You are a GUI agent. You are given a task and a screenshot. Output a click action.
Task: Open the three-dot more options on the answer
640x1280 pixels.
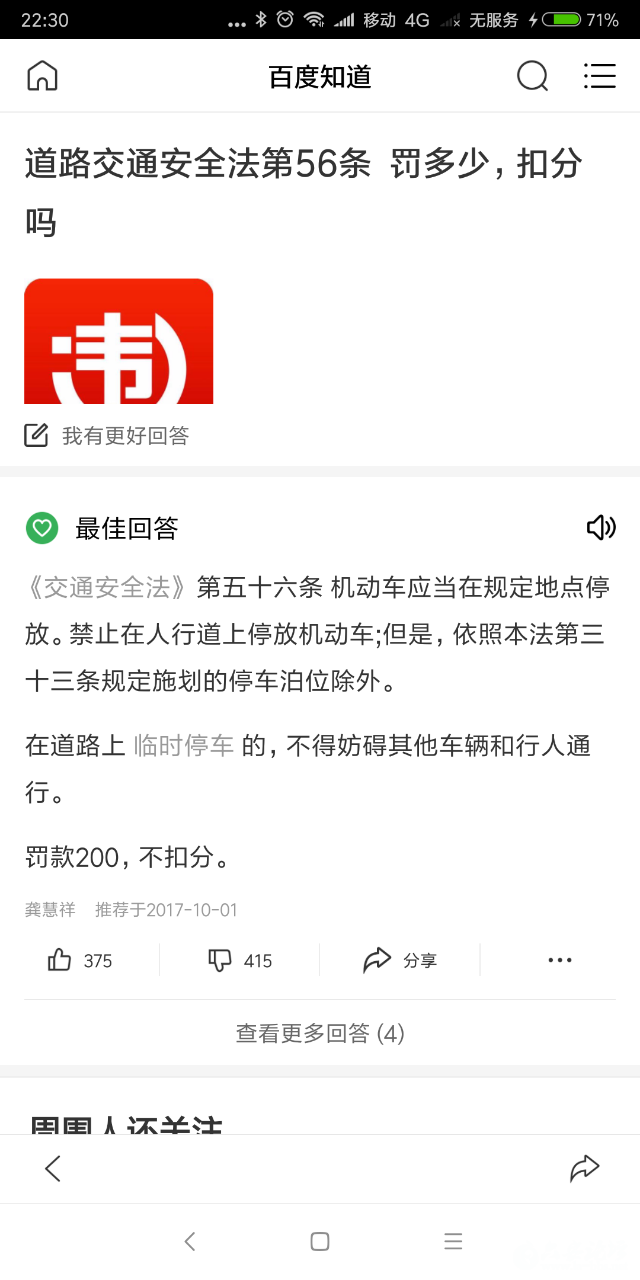(560, 960)
